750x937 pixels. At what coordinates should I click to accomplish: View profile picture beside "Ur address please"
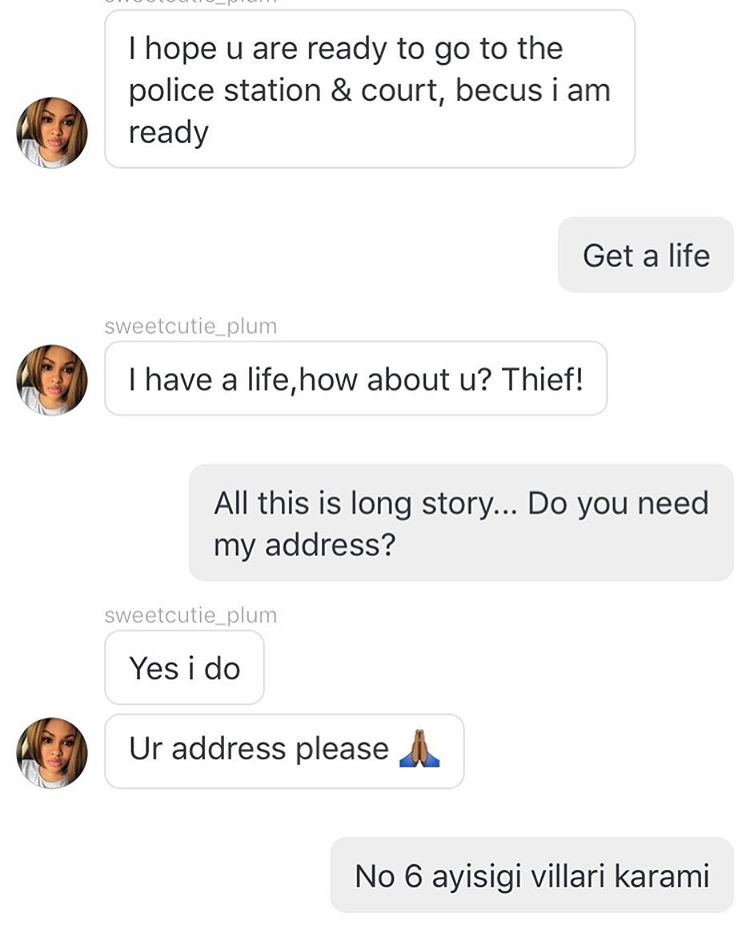pyautogui.click(x=52, y=752)
